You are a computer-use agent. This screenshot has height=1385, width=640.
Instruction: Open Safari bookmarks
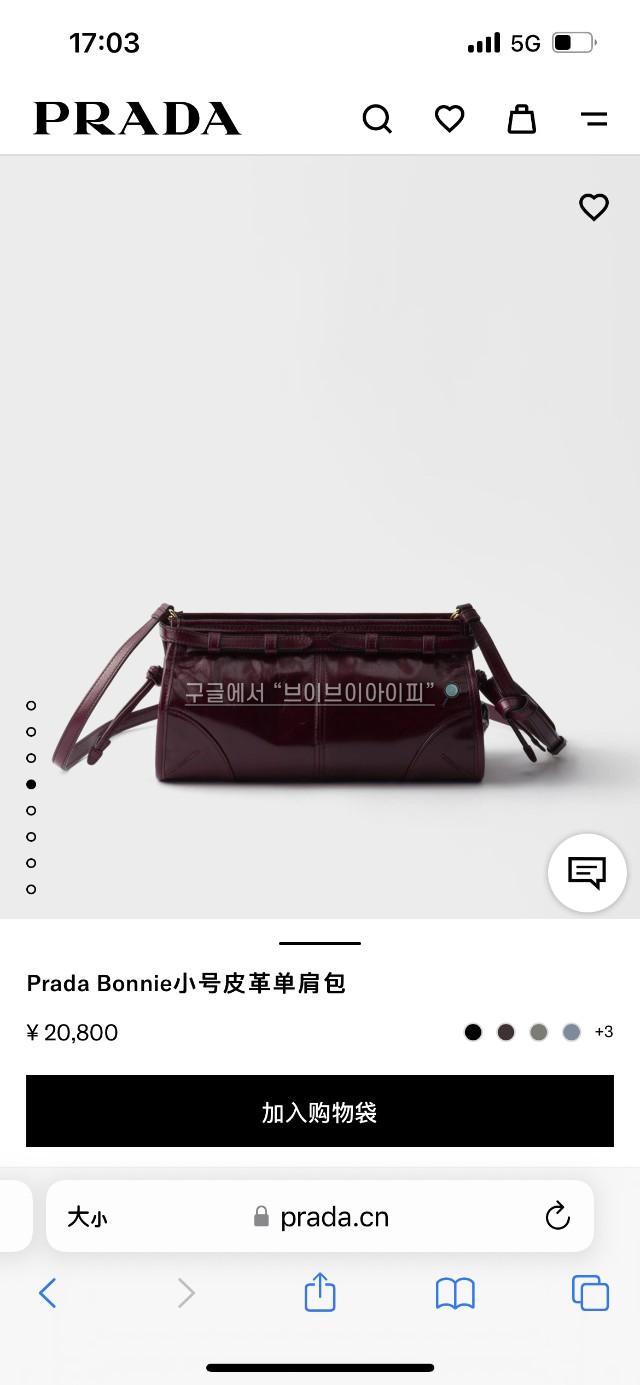[455, 1293]
